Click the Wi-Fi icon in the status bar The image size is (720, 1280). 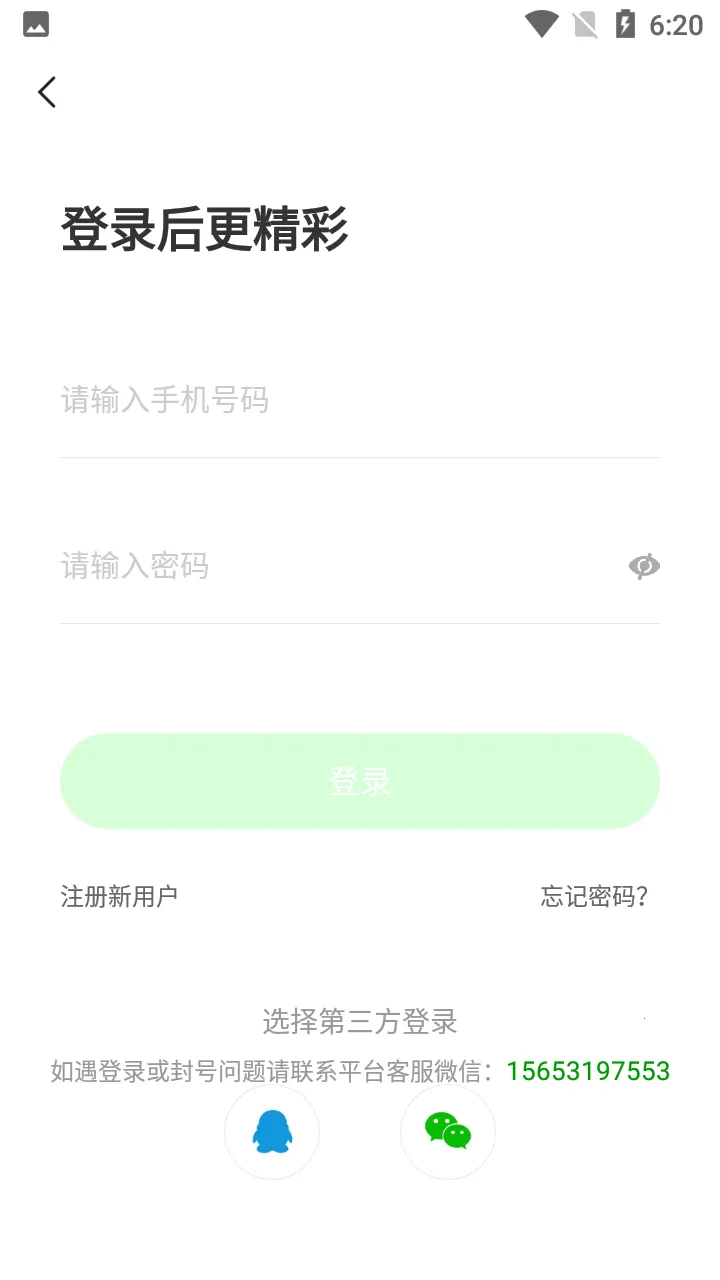click(x=542, y=23)
